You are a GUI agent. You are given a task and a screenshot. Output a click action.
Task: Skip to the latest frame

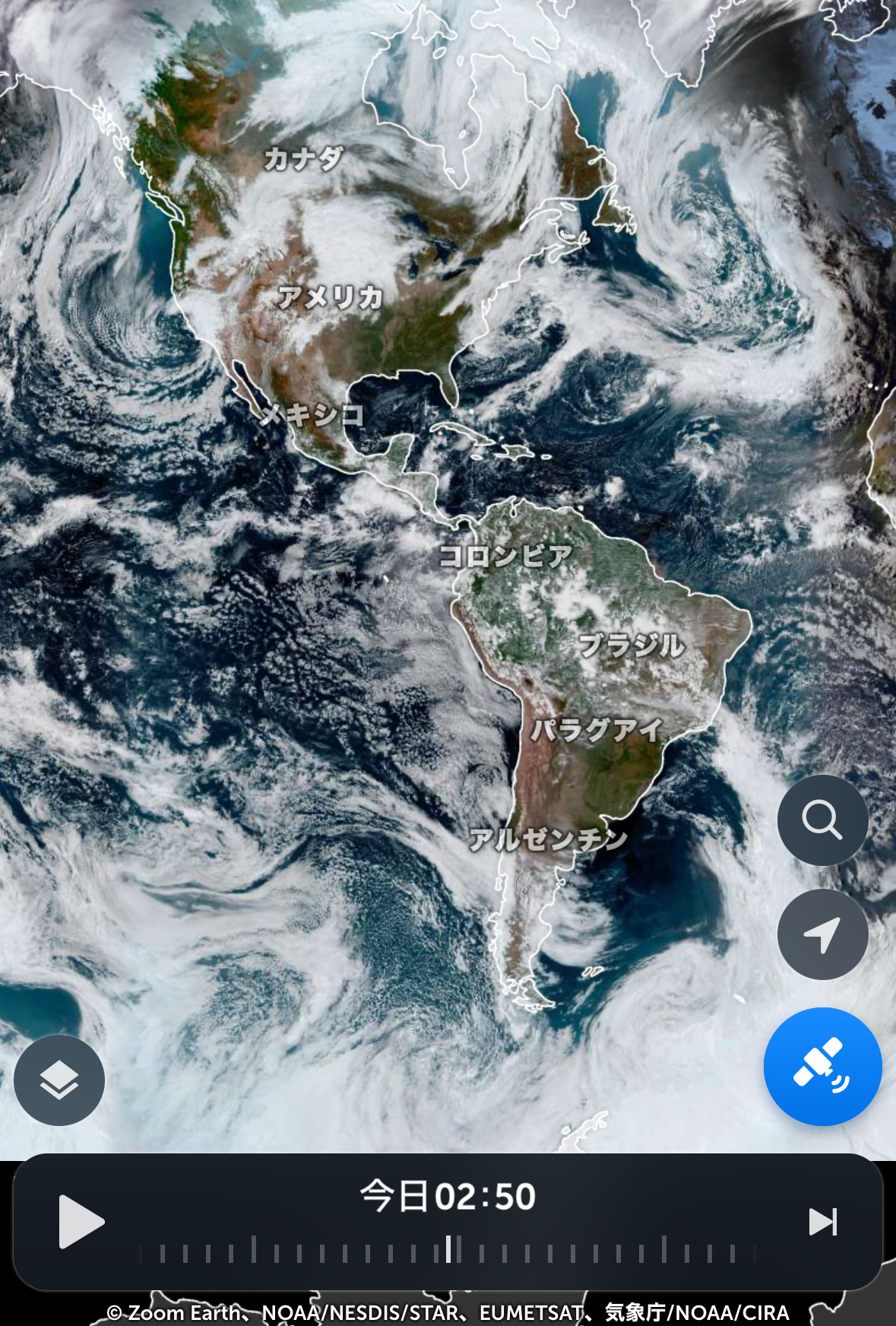[x=822, y=1222]
